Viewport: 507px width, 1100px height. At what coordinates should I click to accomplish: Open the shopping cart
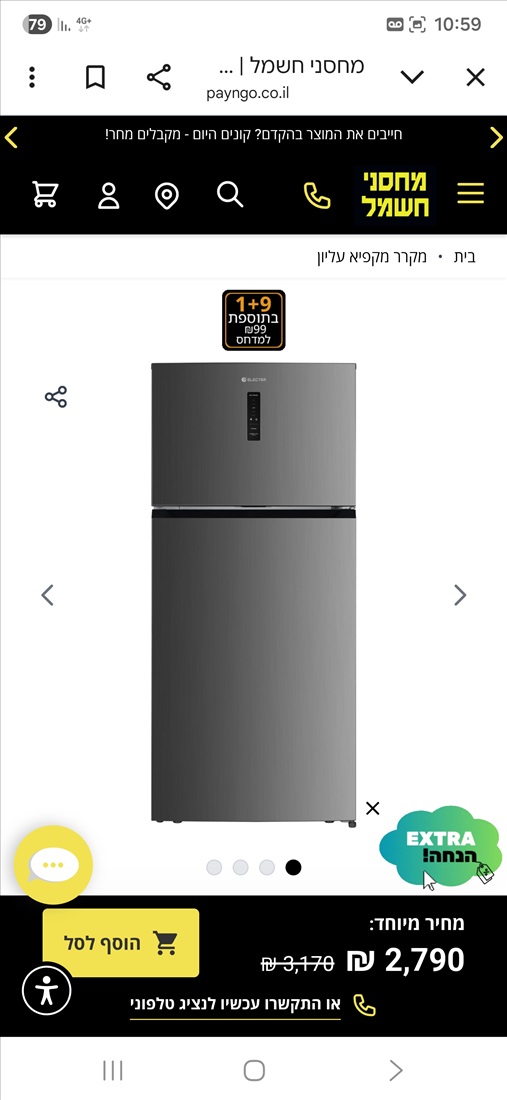coord(46,195)
